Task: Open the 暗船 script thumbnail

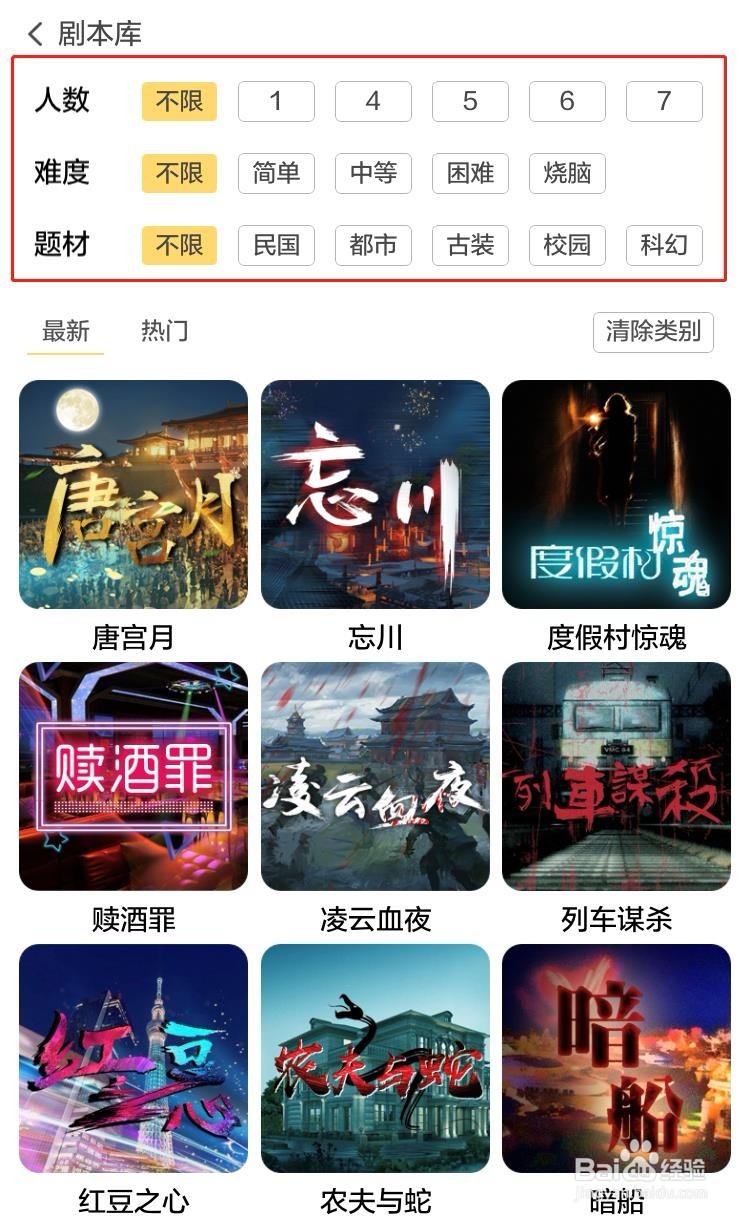Action: coord(615,1060)
